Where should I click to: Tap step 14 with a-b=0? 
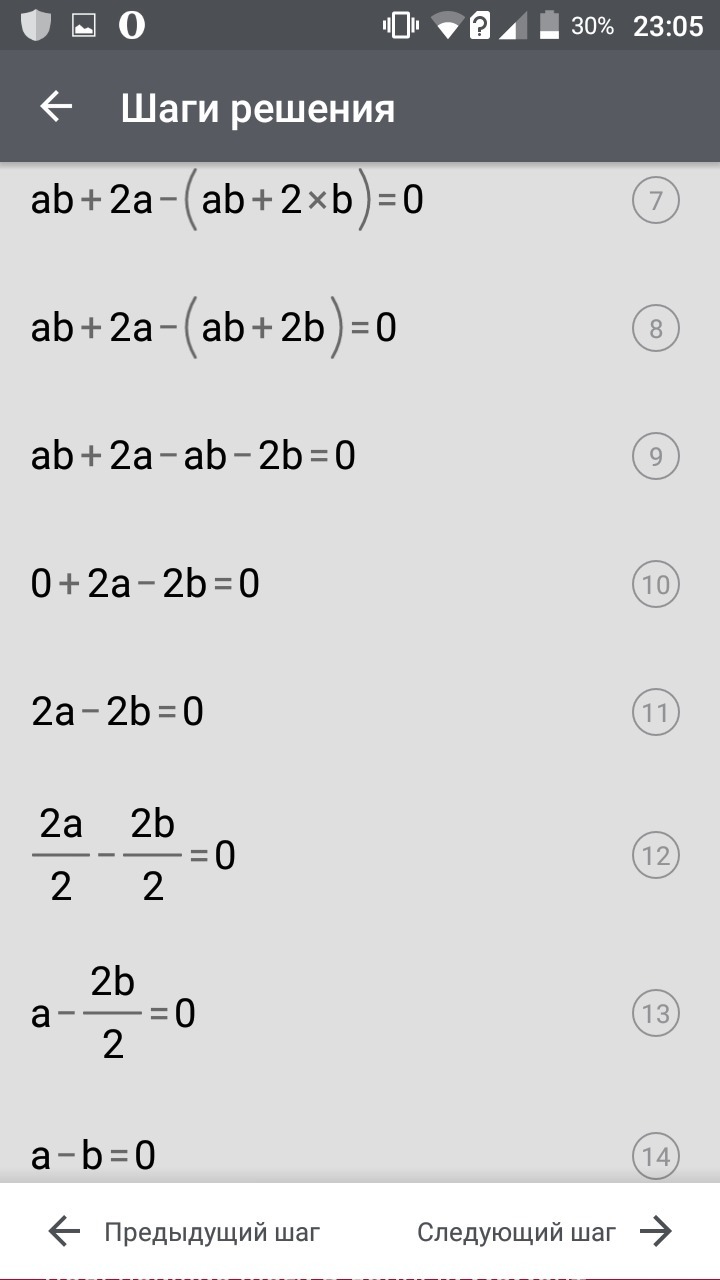[360, 1156]
